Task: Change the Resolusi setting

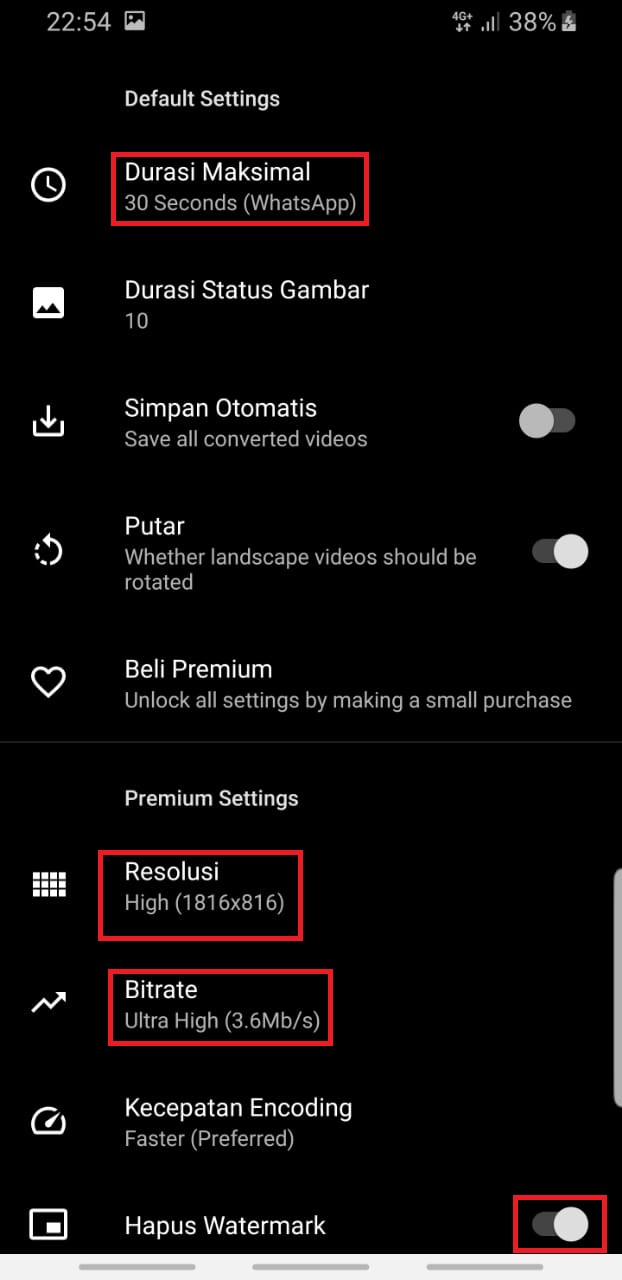Action: pyautogui.click(x=311, y=887)
